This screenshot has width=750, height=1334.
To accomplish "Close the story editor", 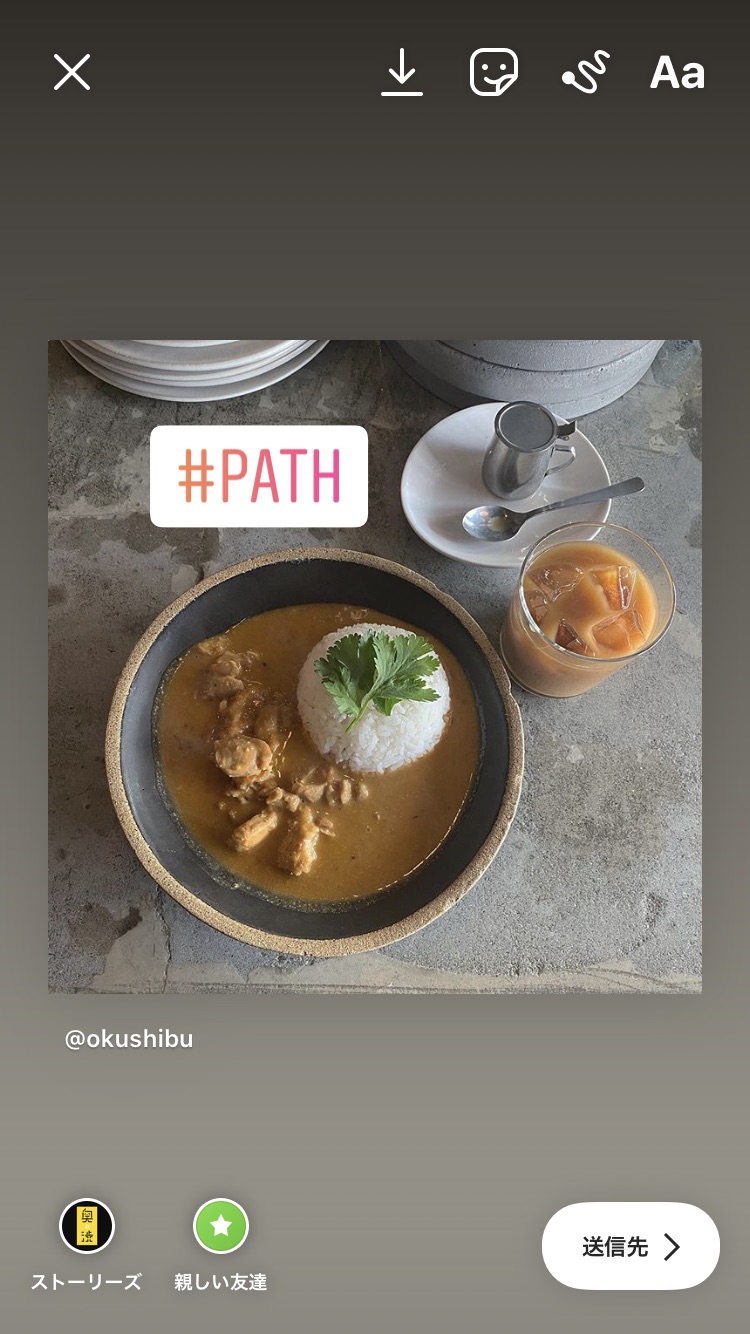I will (x=72, y=73).
